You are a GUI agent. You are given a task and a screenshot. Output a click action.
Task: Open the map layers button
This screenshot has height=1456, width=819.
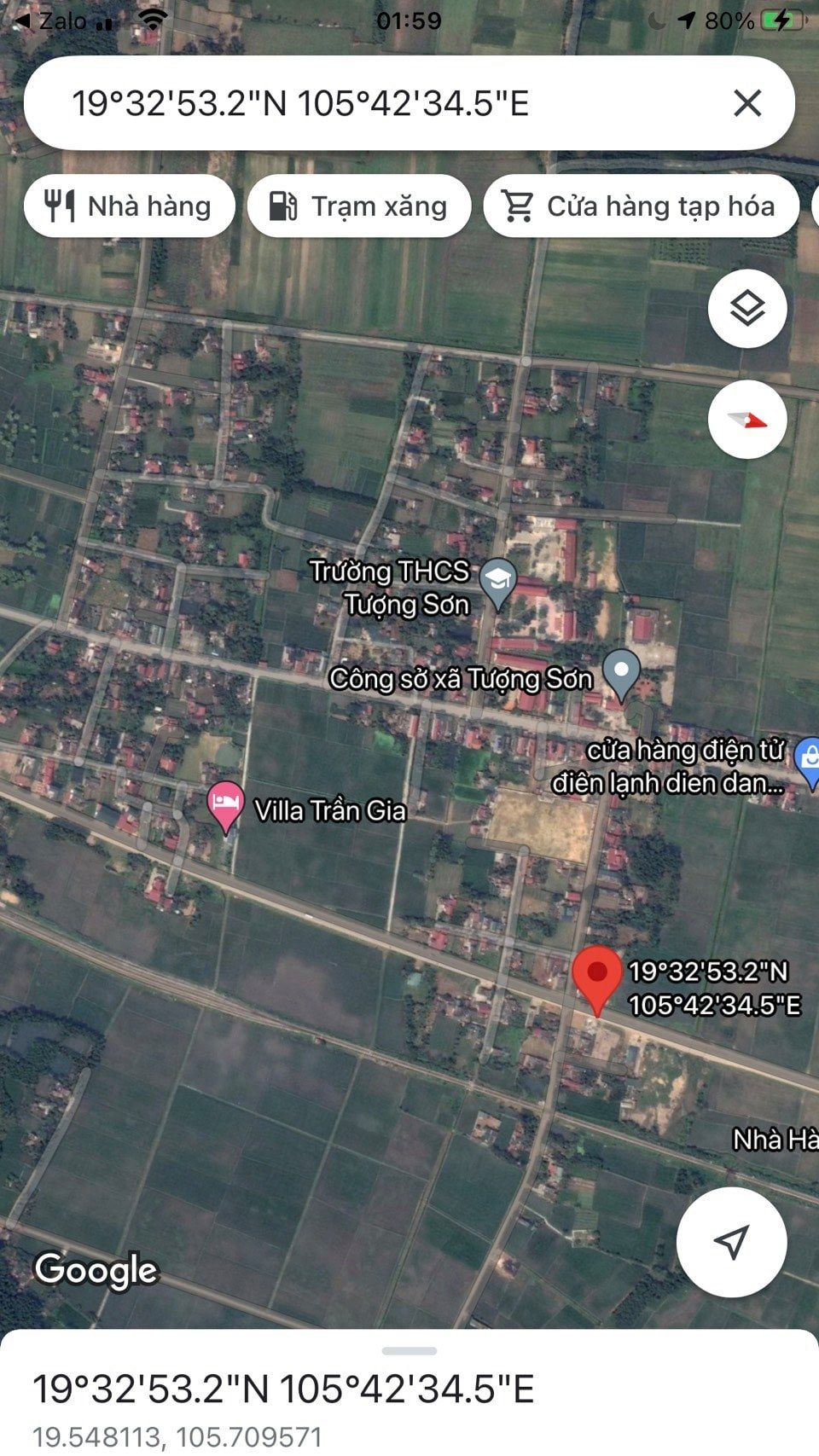tap(747, 308)
